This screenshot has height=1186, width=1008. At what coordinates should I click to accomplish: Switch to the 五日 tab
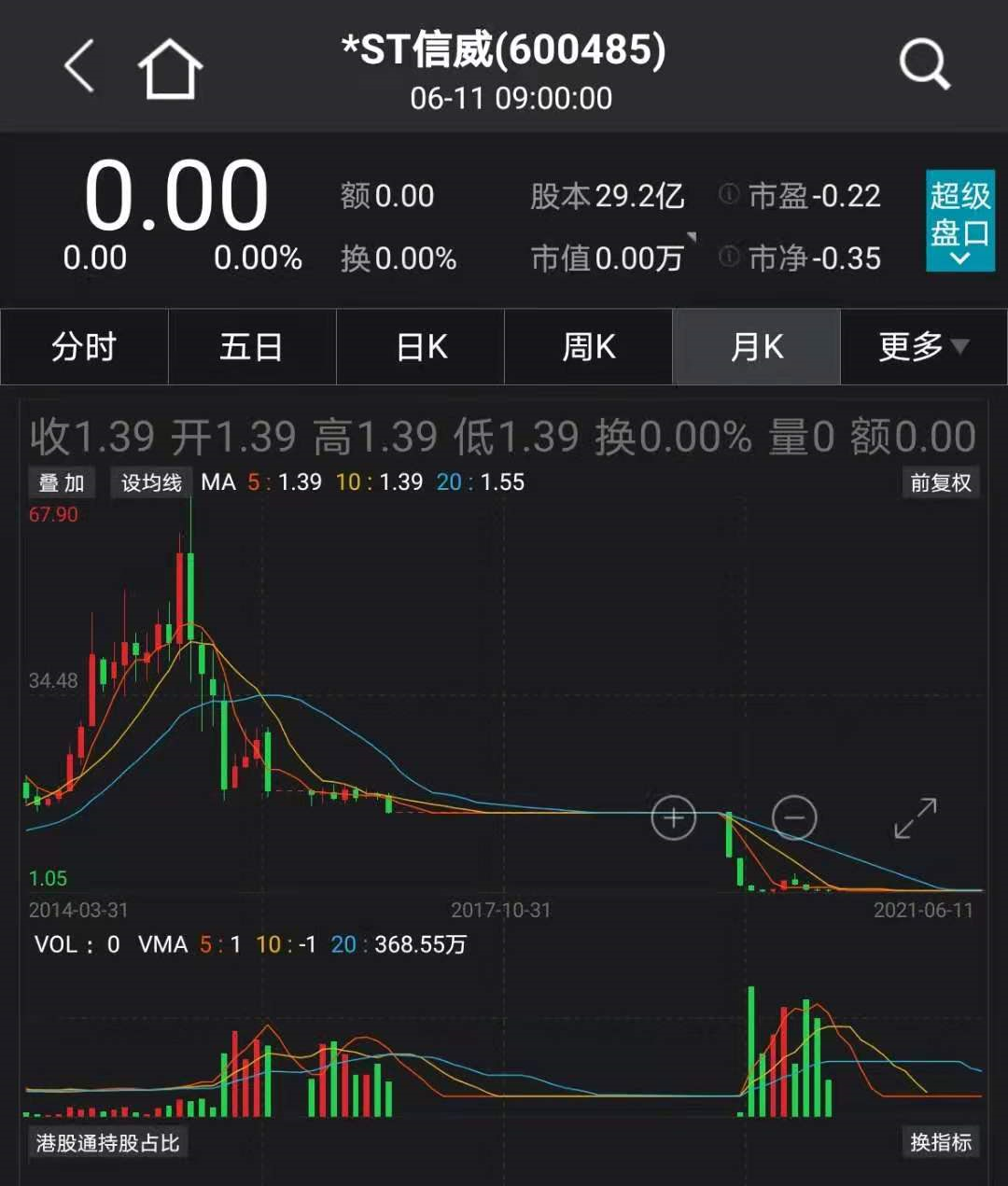coord(252,347)
